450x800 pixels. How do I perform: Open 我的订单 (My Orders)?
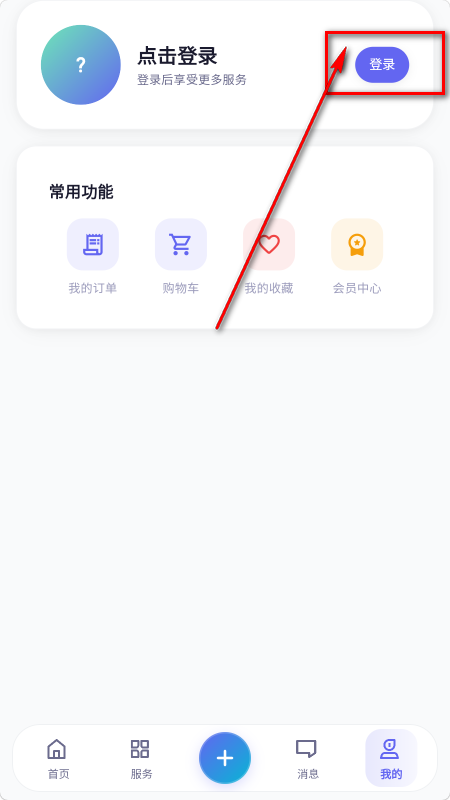93,257
